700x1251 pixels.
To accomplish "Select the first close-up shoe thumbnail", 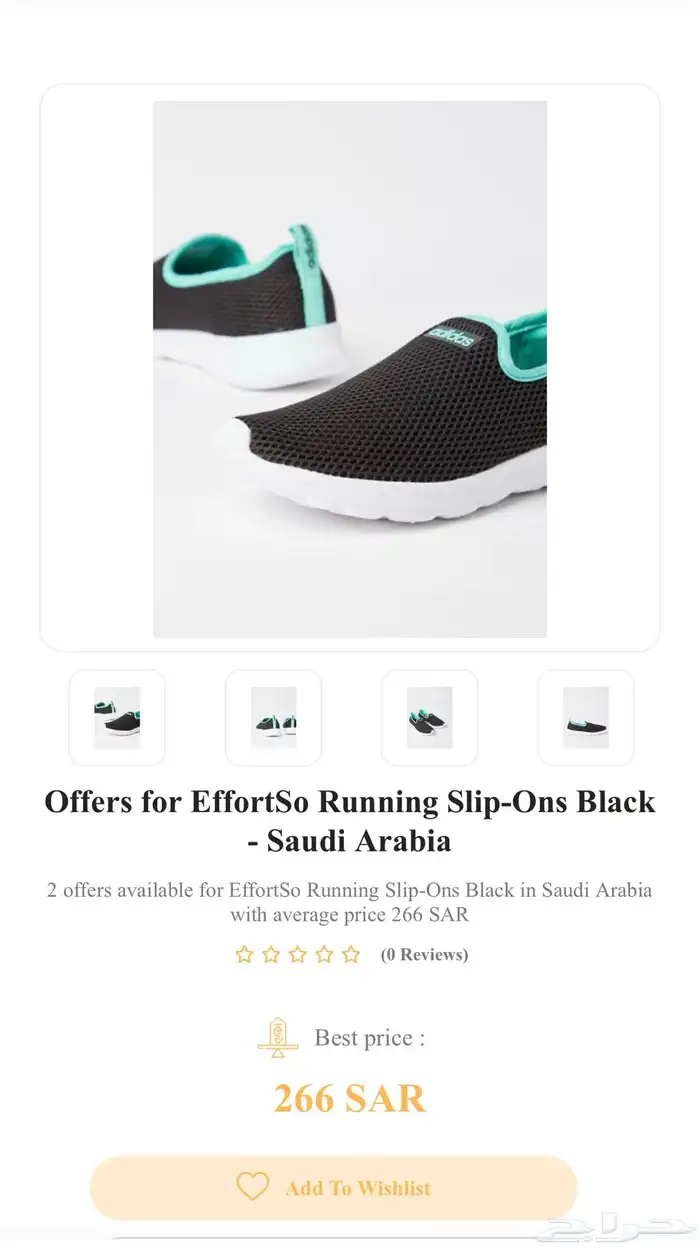I will [x=117, y=718].
